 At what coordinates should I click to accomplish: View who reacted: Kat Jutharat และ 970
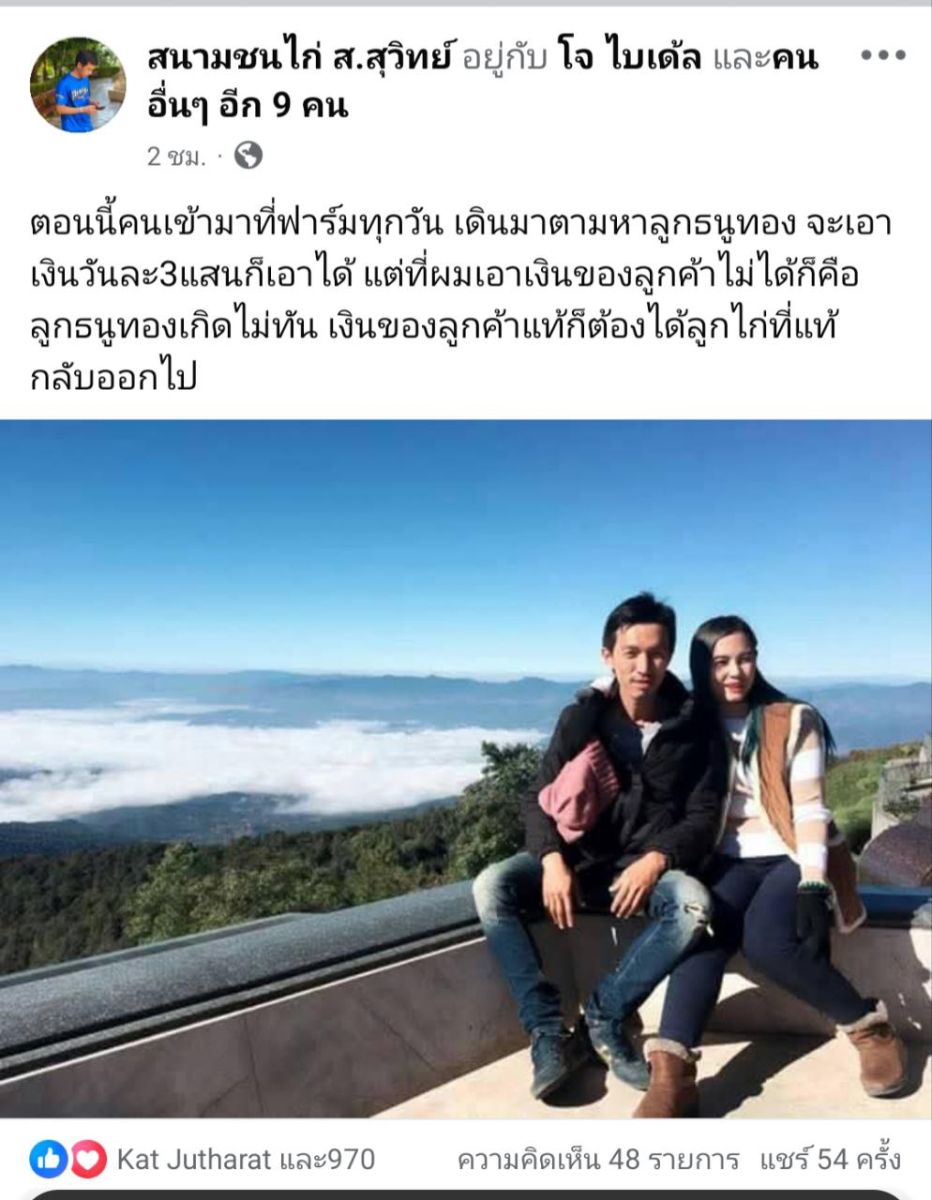click(x=245, y=1159)
